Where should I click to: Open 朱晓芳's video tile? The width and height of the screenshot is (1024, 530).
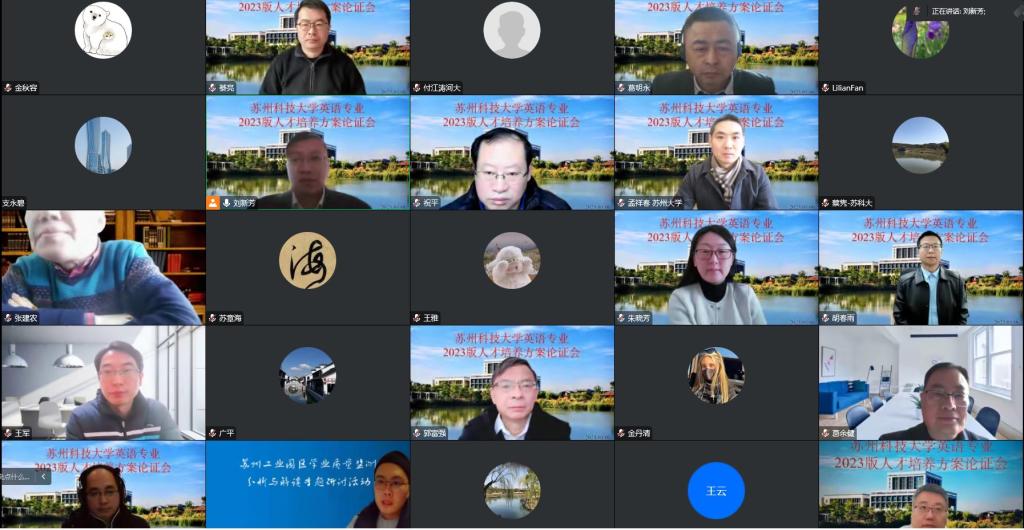[x=716, y=265]
